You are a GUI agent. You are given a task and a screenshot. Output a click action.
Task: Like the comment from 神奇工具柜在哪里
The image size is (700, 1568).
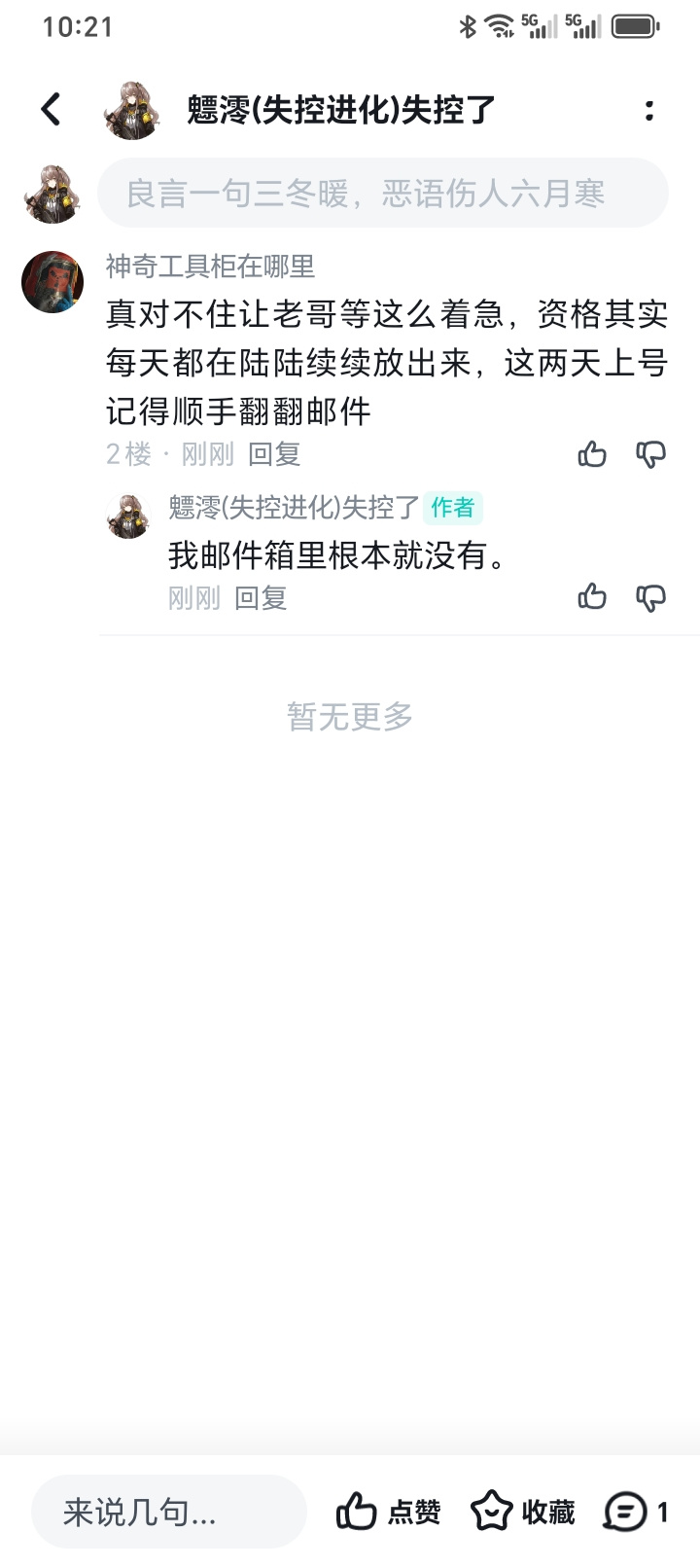pyautogui.click(x=592, y=454)
